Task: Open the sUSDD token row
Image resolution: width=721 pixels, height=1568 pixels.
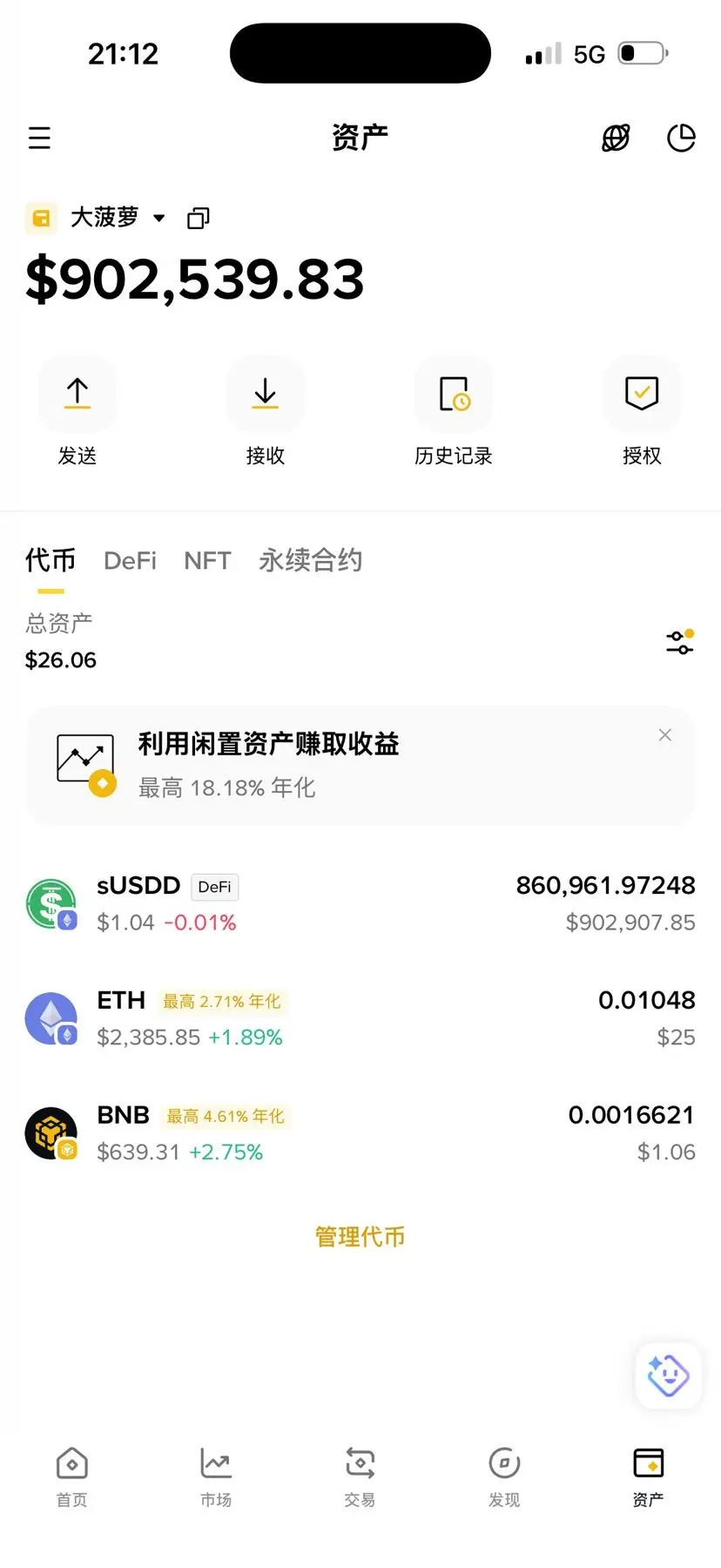Action: [x=360, y=903]
